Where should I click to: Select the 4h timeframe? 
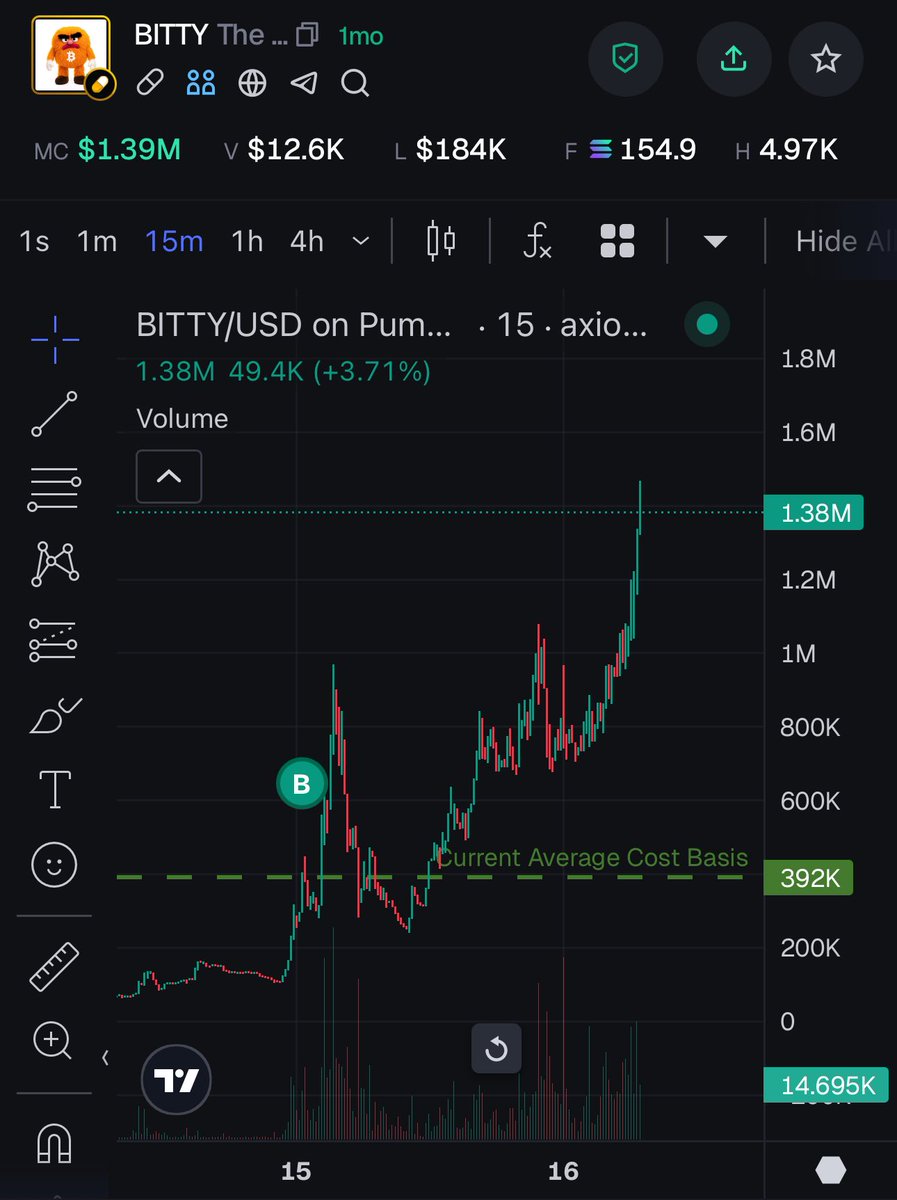point(307,241)
